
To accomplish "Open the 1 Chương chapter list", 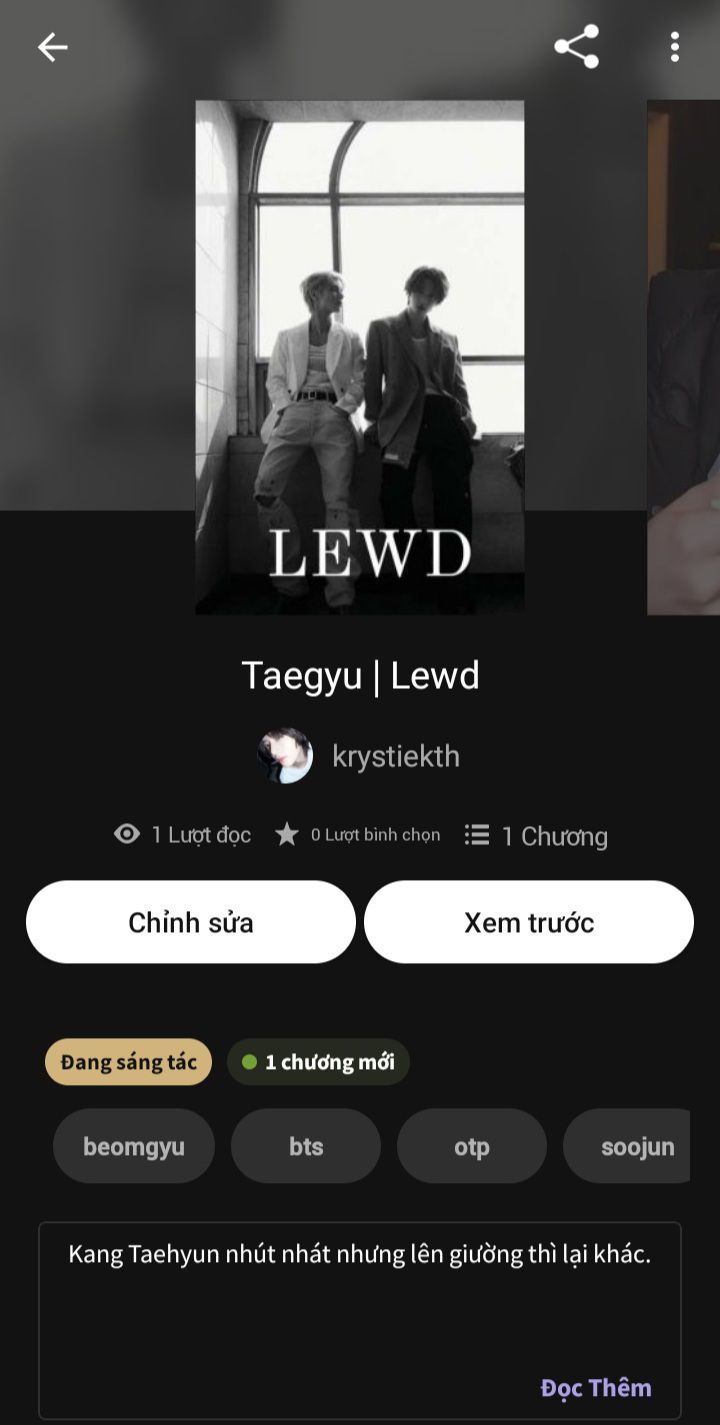I will pyautogui.click(x=536, y=835).
